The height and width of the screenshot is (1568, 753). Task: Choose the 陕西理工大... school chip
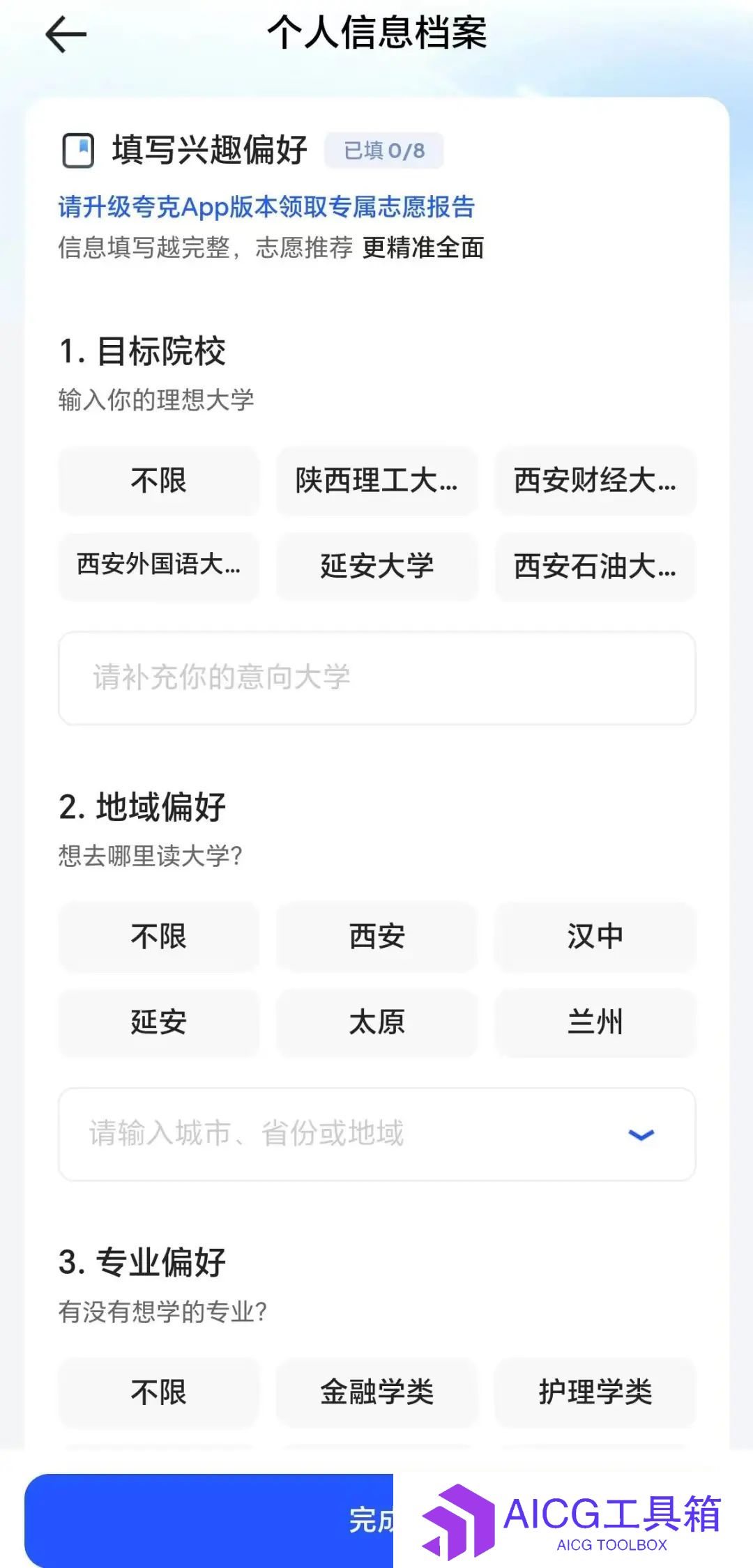pos(376,481)
